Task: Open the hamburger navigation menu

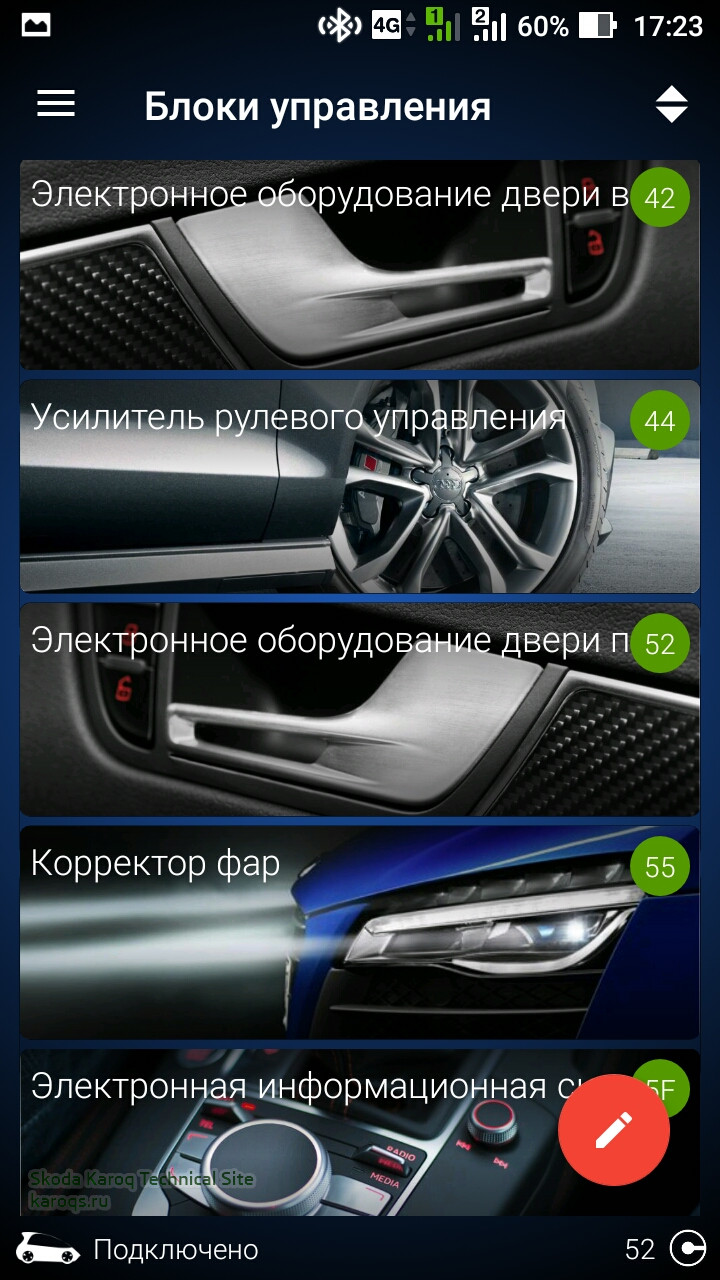Action: [x=56, y=104]
